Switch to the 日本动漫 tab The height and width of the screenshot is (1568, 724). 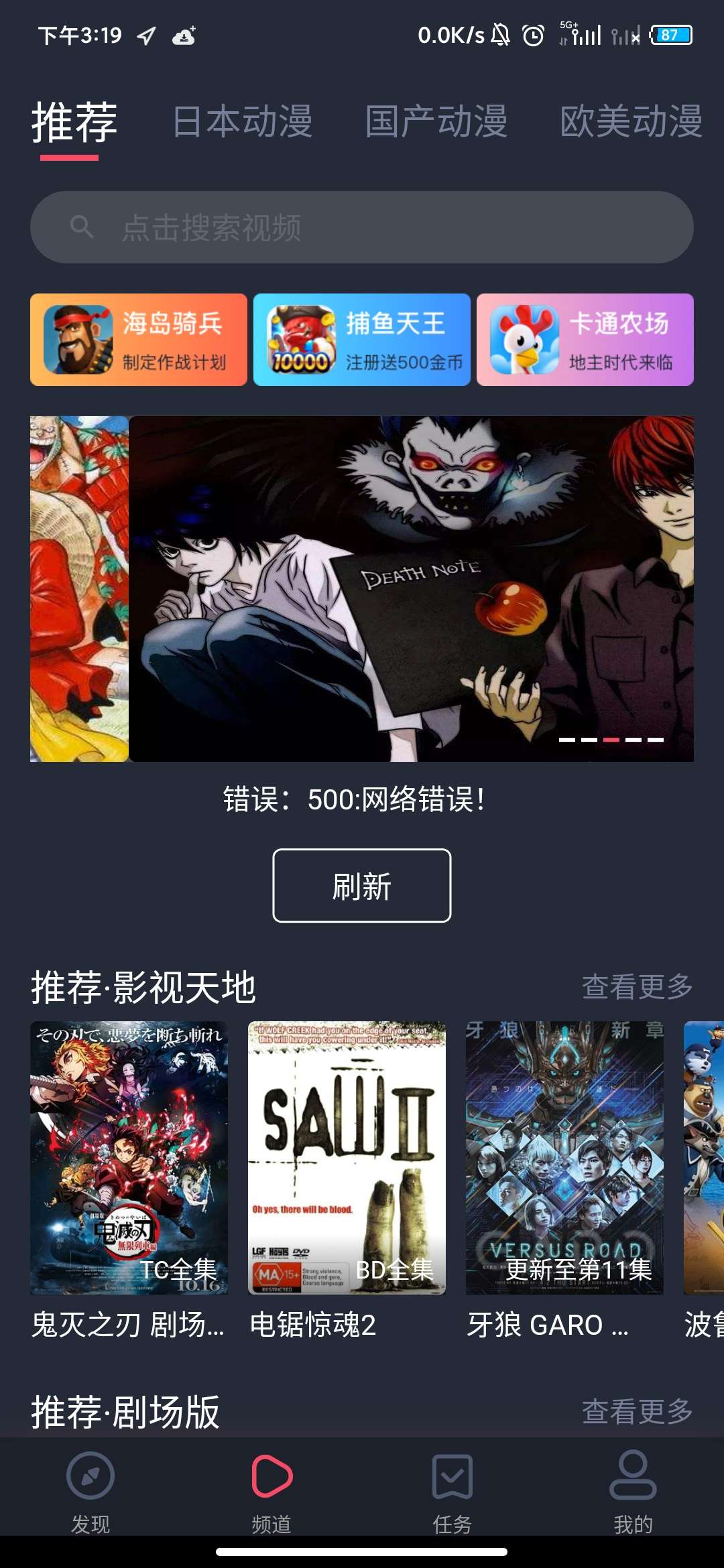tap(243, 121)
